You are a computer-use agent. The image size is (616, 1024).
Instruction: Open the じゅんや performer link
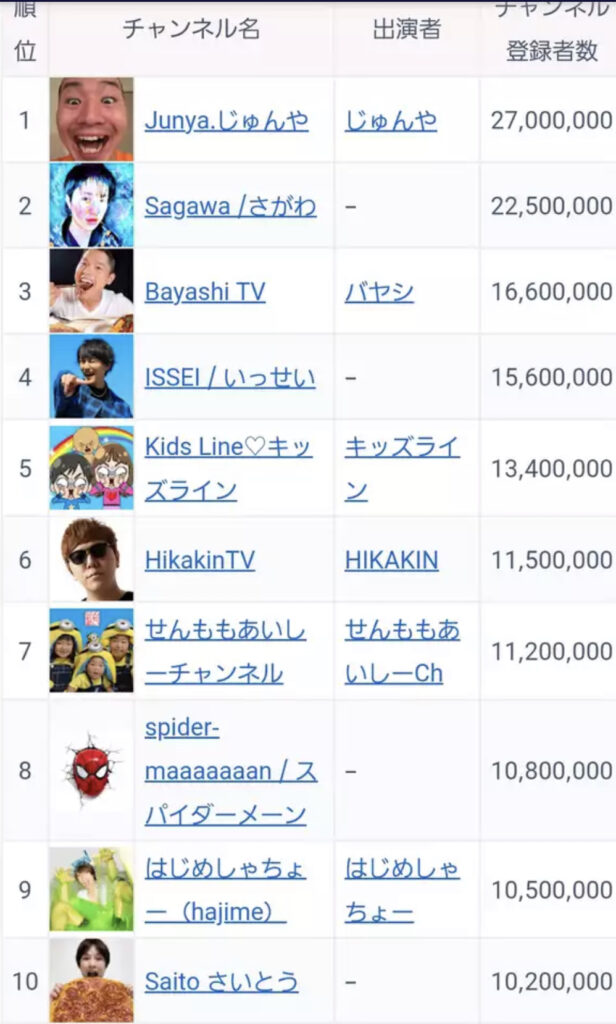tap(390, 121)
